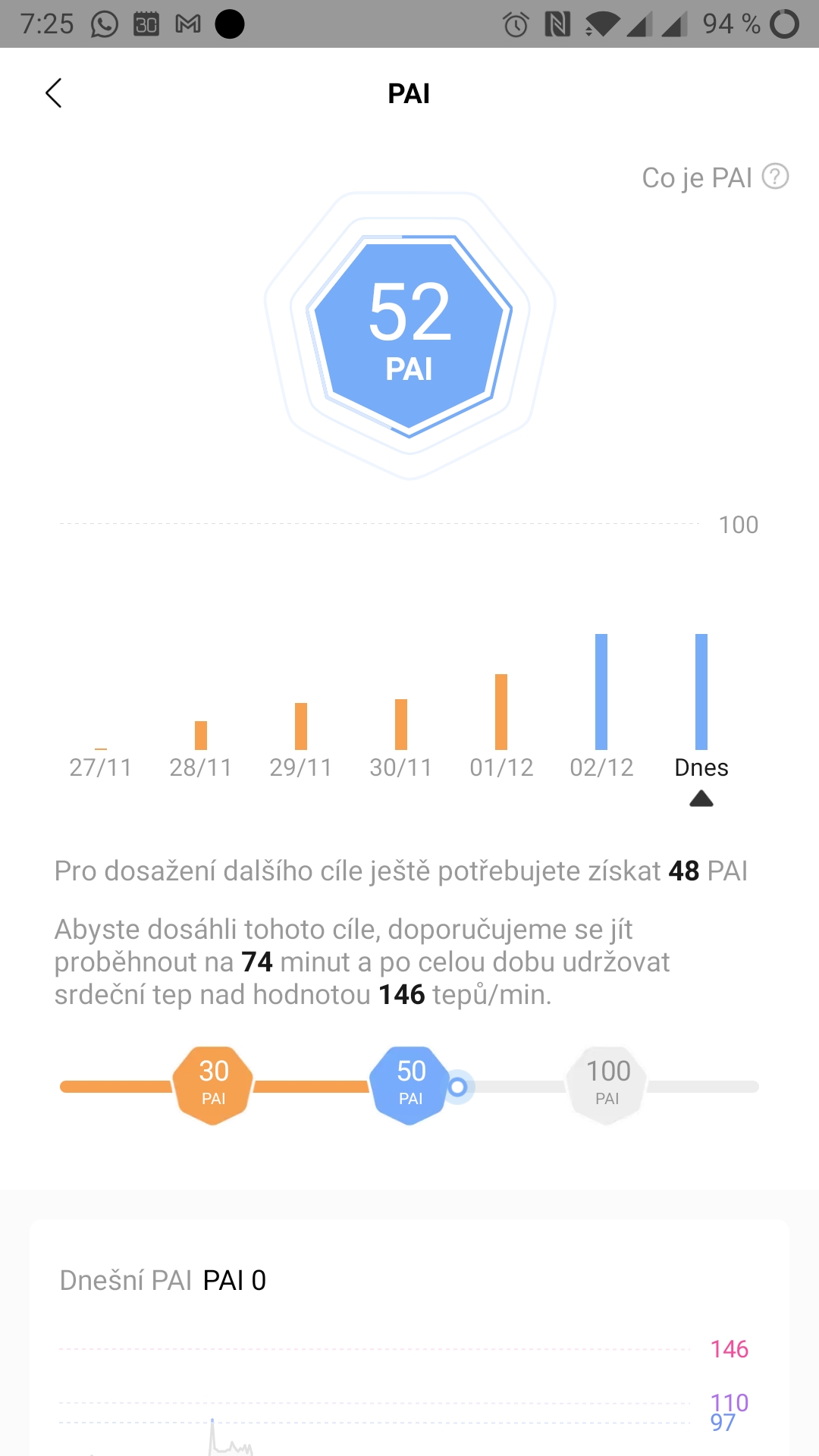
Task: Open the 'Co je PAI' help link
Action: click(x=714, y=177)
